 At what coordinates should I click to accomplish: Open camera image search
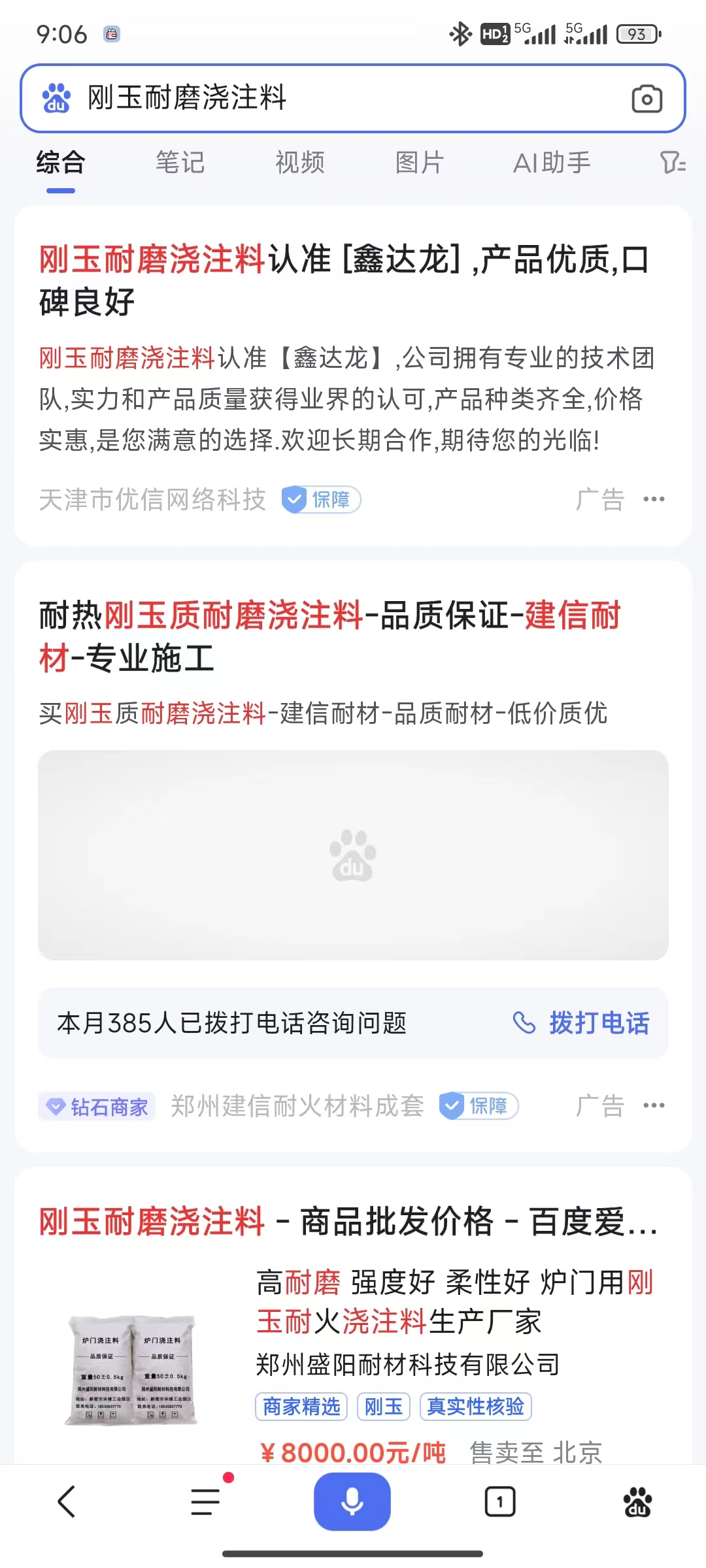pyautogui.click(x=647, y=99)
